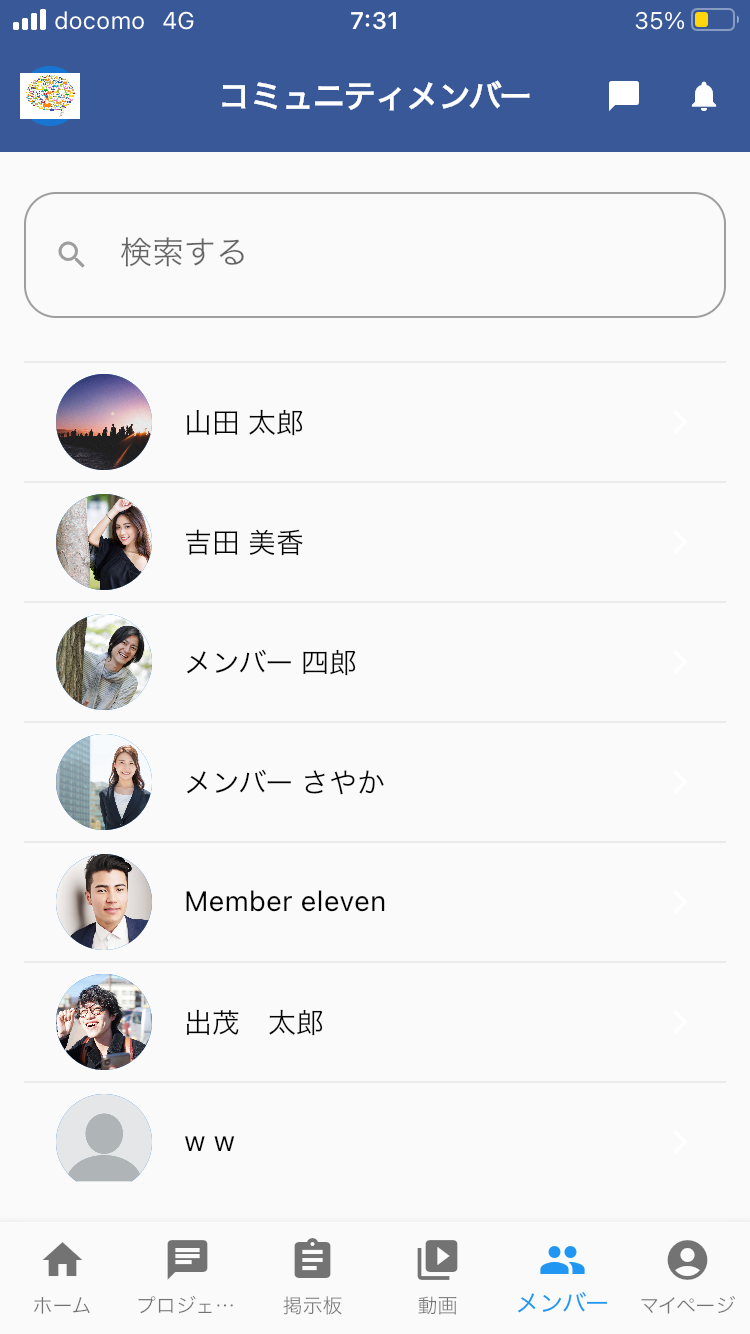The width and height of the screenshot is (750, 1334).
Task: Go to the ホーム tab
Action: point(62,1274)
